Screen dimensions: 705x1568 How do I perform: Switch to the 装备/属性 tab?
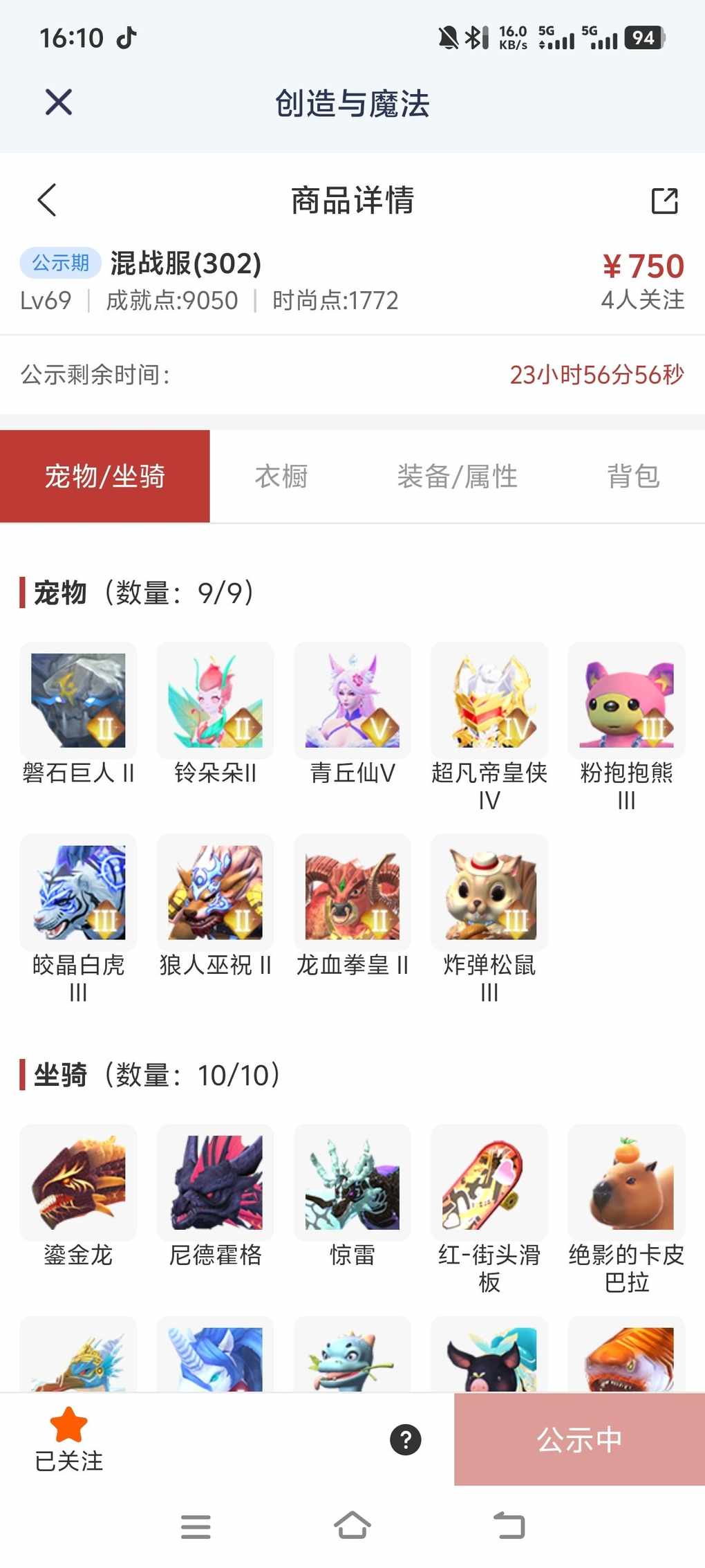click(x=457, y=477)
